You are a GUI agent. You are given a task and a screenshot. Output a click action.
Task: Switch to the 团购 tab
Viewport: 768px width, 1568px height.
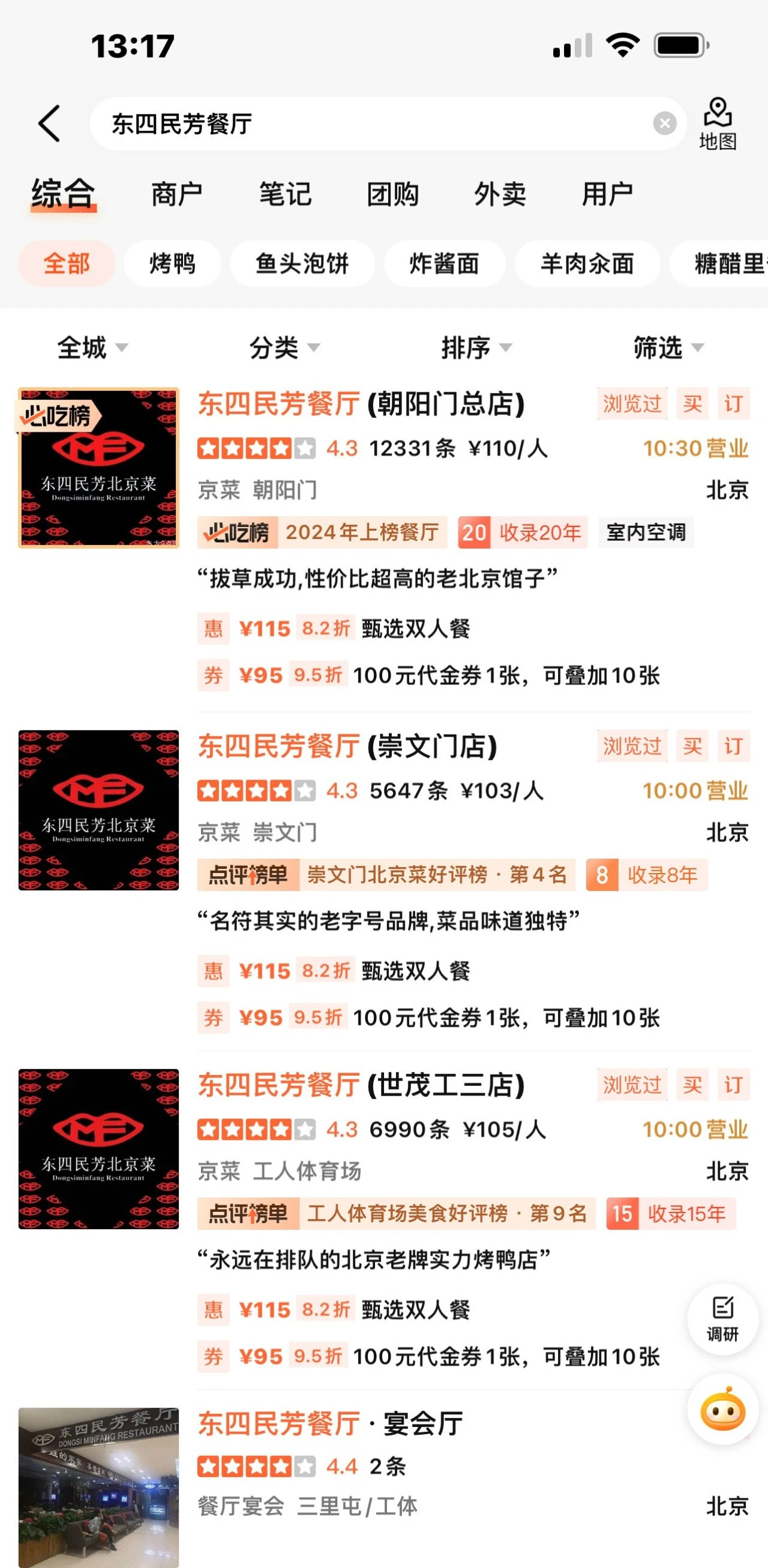pyautogui.click(x=393, y=194)
